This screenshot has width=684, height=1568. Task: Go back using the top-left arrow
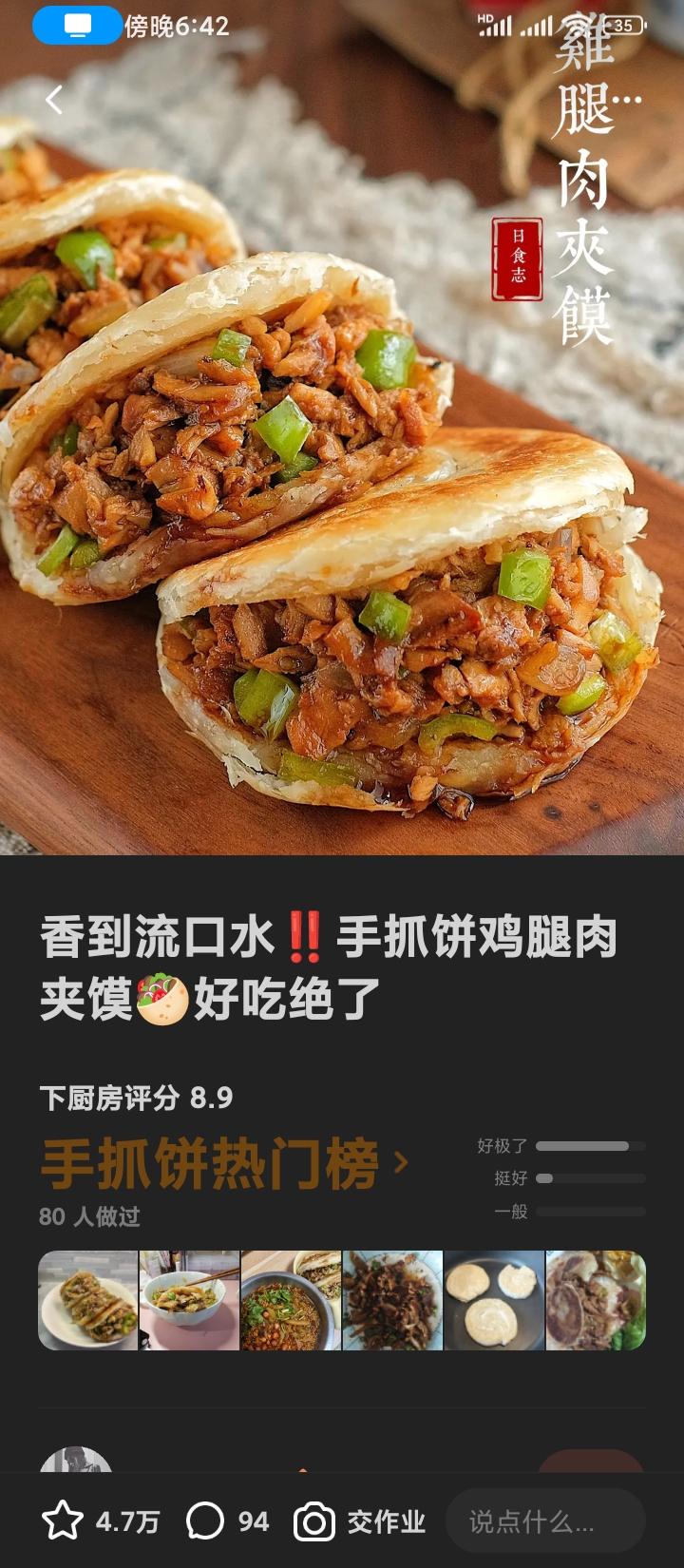[54, 100]
